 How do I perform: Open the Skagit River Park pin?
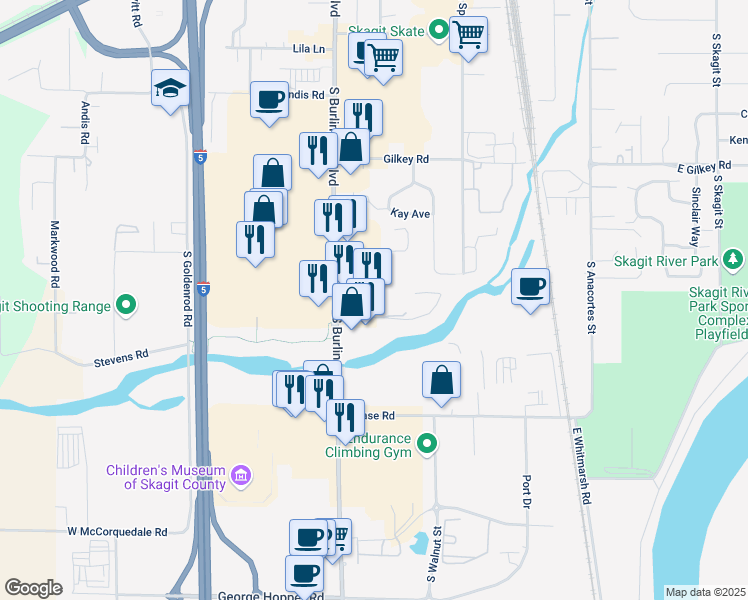click(x=734, y=261)
